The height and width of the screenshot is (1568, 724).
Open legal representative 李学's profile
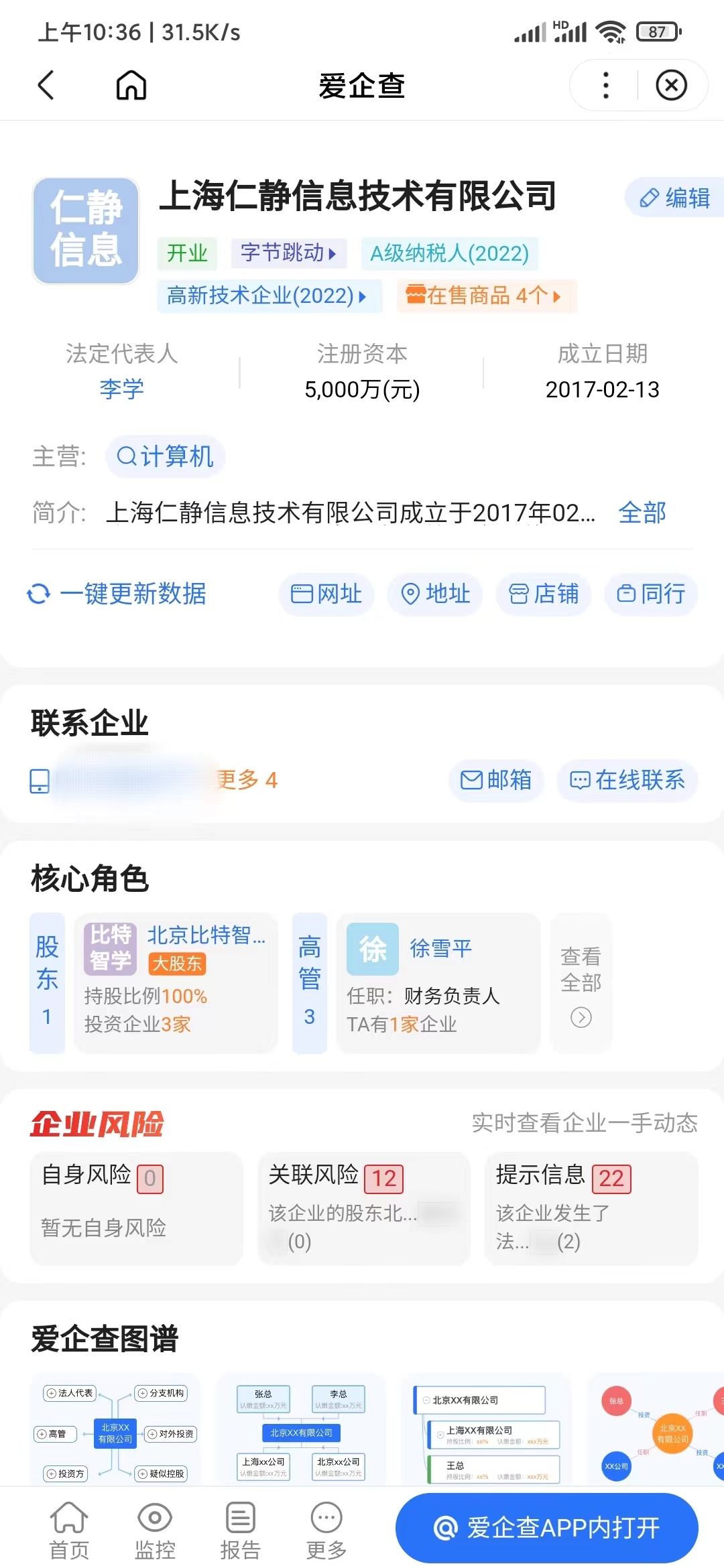[121, 389]
